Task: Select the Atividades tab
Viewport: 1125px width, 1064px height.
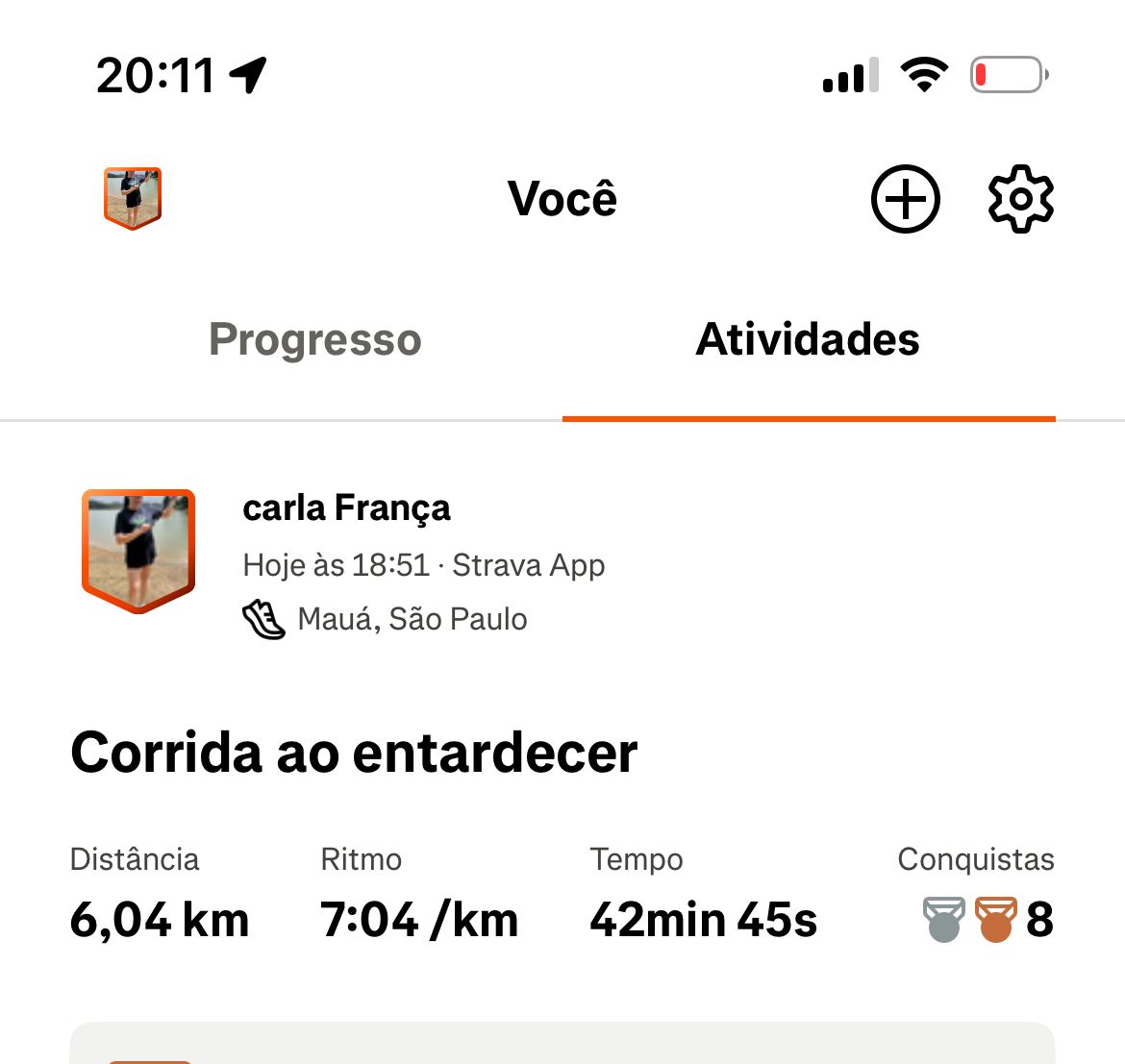Action: pos(808,339)
